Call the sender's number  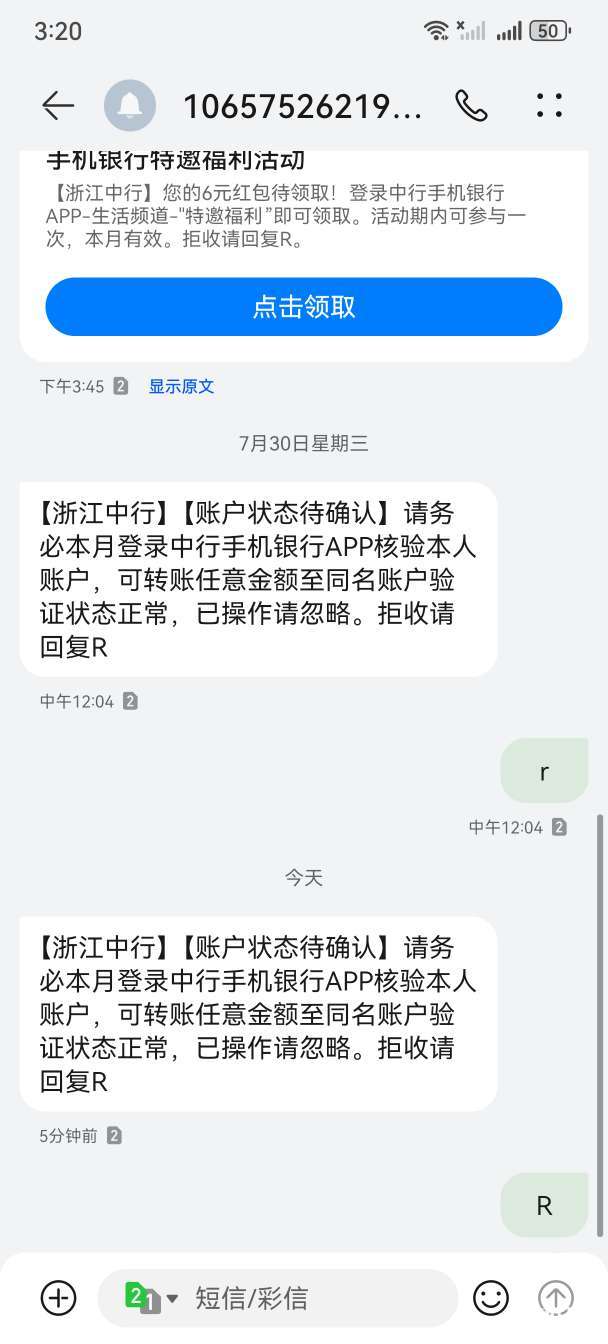pyautogui.click(x=471, y=106)
